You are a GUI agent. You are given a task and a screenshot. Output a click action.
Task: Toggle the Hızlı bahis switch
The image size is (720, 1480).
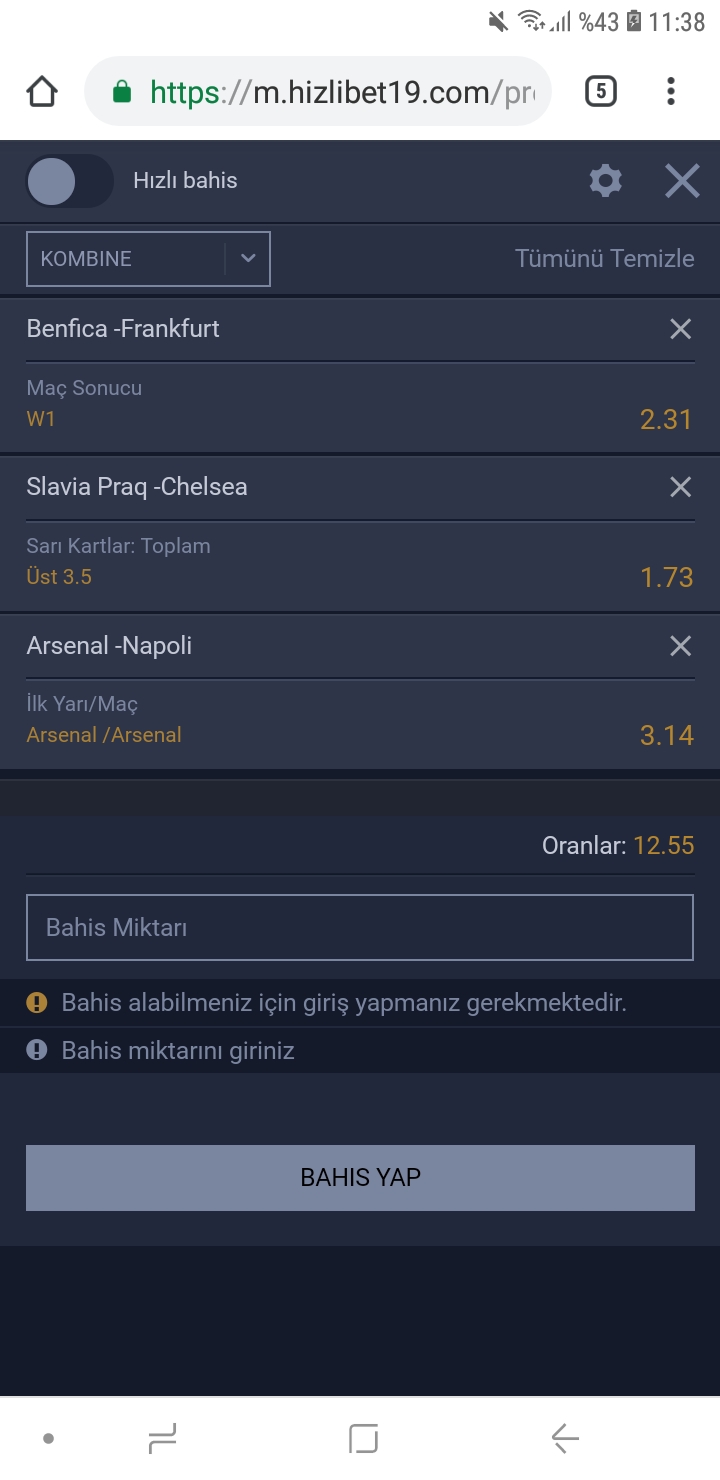(x=69, y=181)
